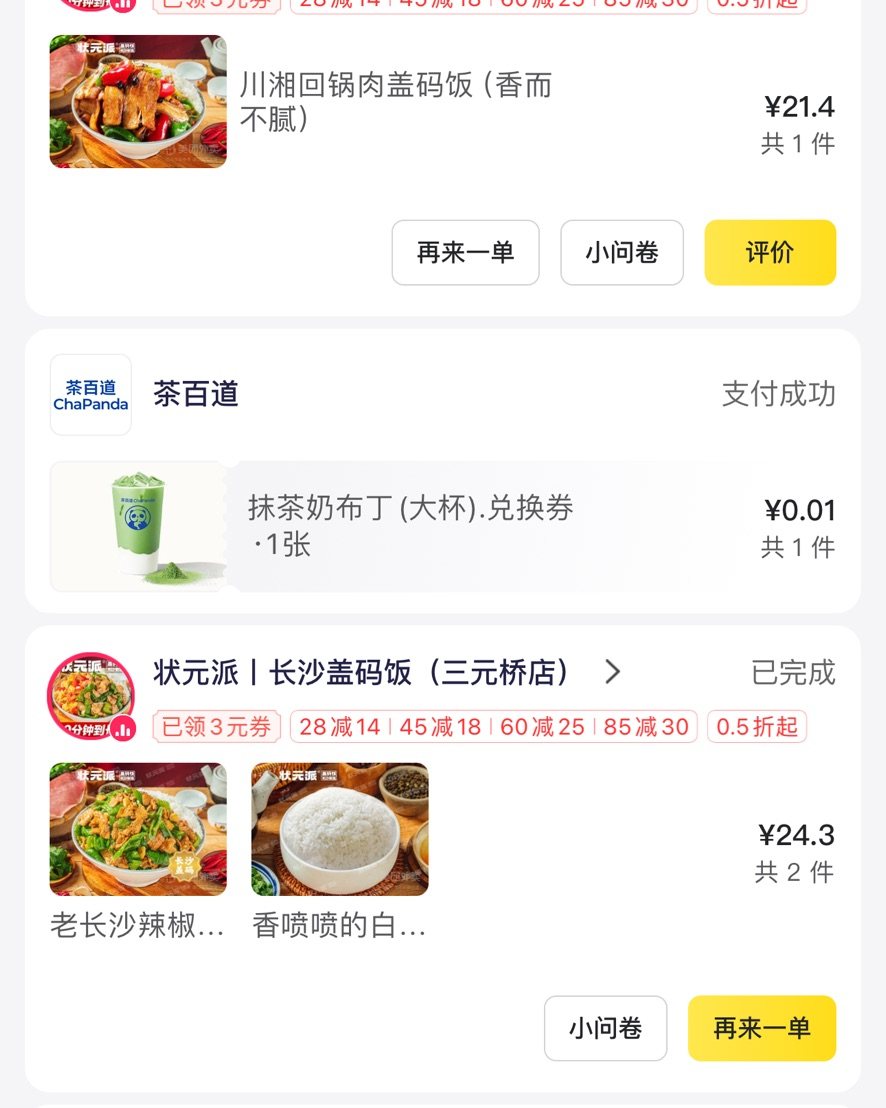886x1108 pixels.
Task: Open the 川湘回锅肉盖码饭 dish photo
Action: click(x=137, y=101)
